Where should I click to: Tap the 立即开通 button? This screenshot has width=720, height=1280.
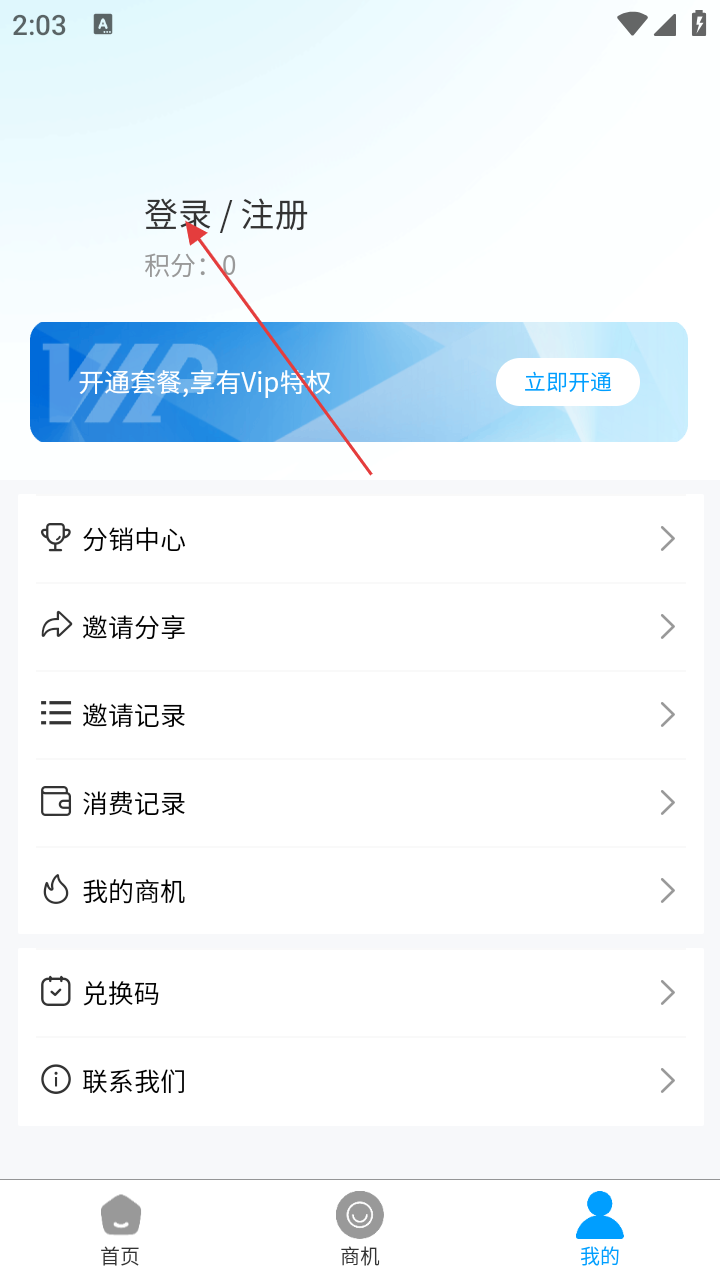click(567, 382)
